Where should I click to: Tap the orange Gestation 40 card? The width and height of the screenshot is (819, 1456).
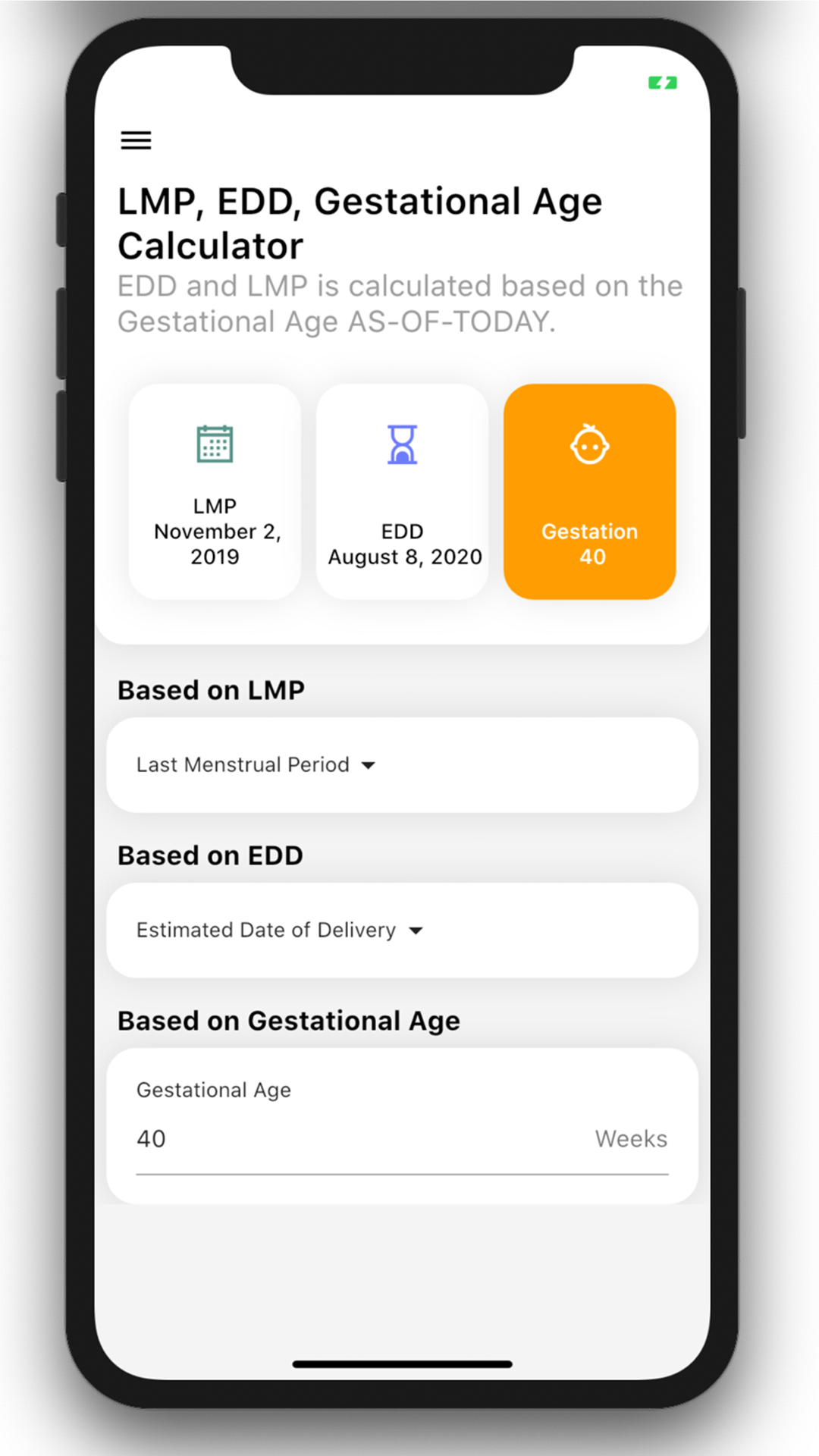[x=589, y=491]
